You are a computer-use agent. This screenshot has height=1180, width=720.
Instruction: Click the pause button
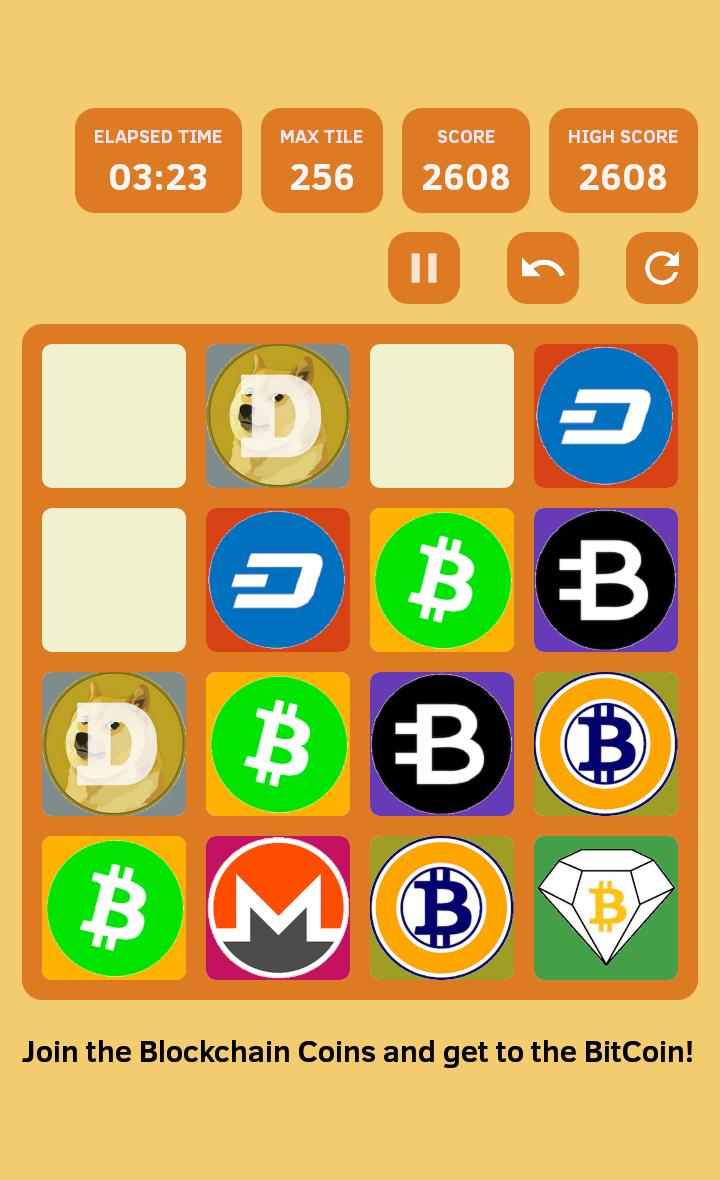coord(424,268)
